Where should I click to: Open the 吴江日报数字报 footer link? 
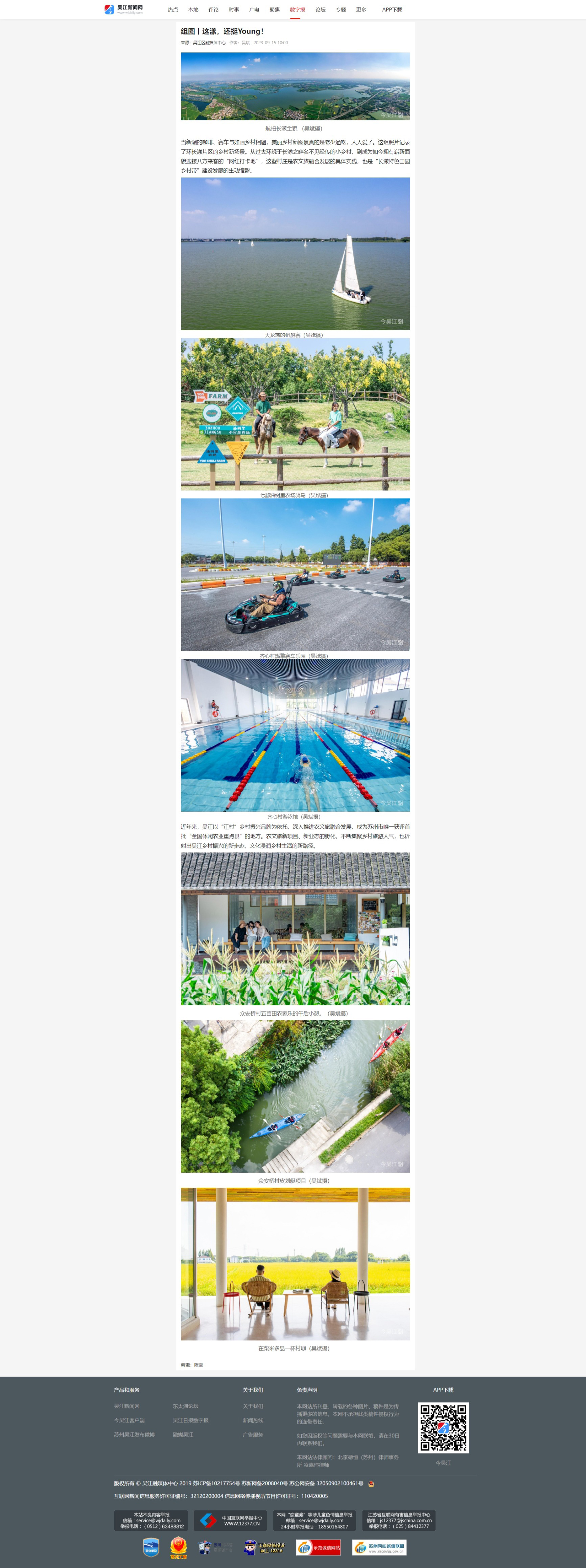coord(190,1420)
